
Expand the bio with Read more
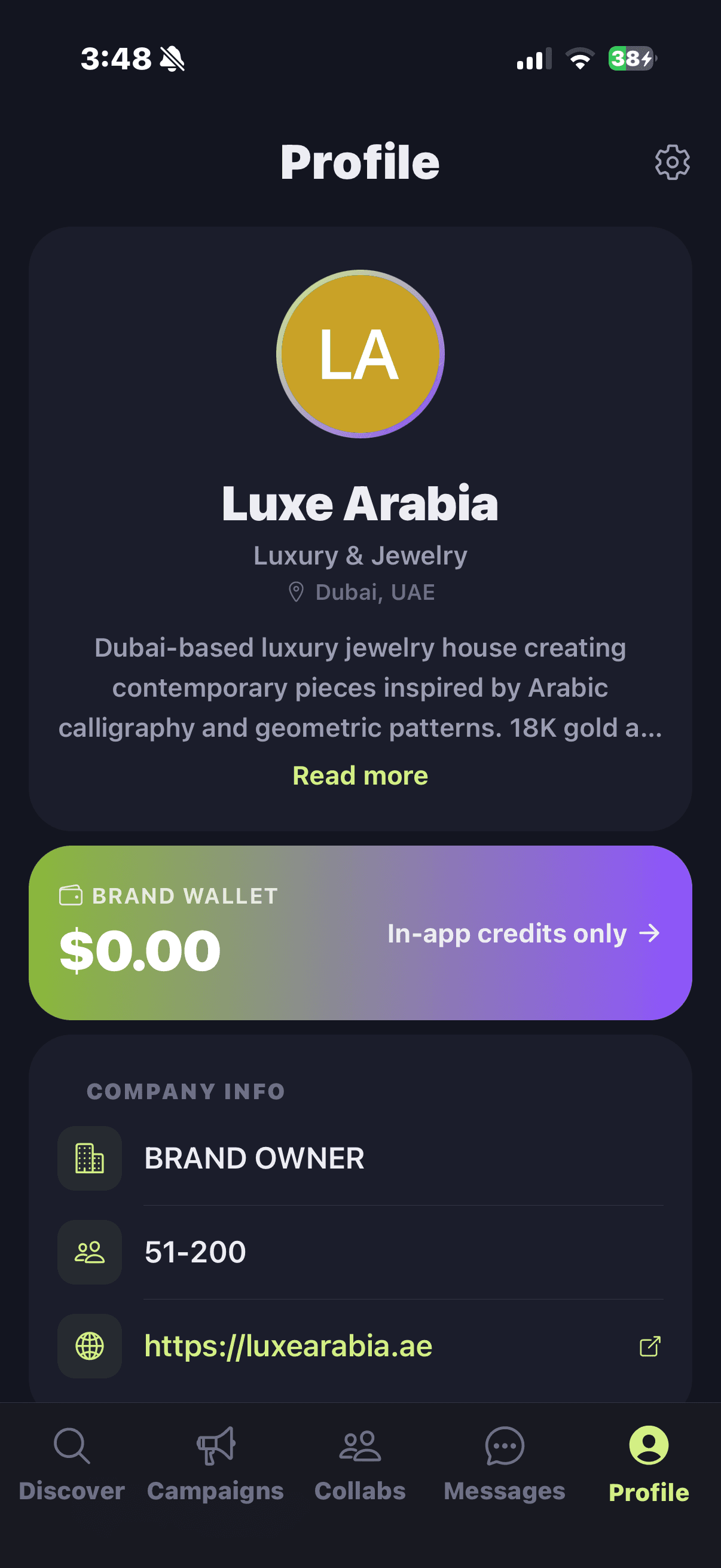pyautogui.click(x=360, y=775)
